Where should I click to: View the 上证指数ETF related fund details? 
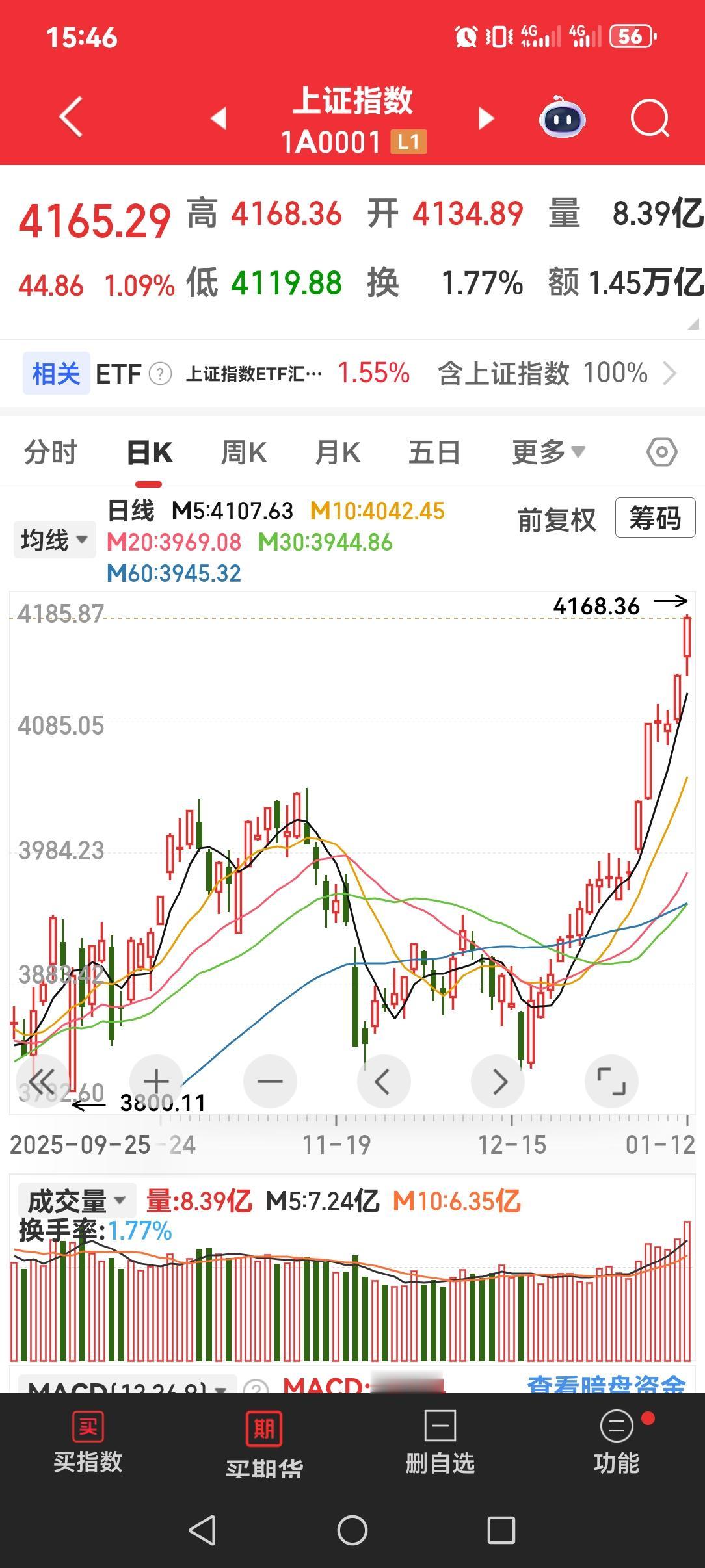tap(254, 373)
